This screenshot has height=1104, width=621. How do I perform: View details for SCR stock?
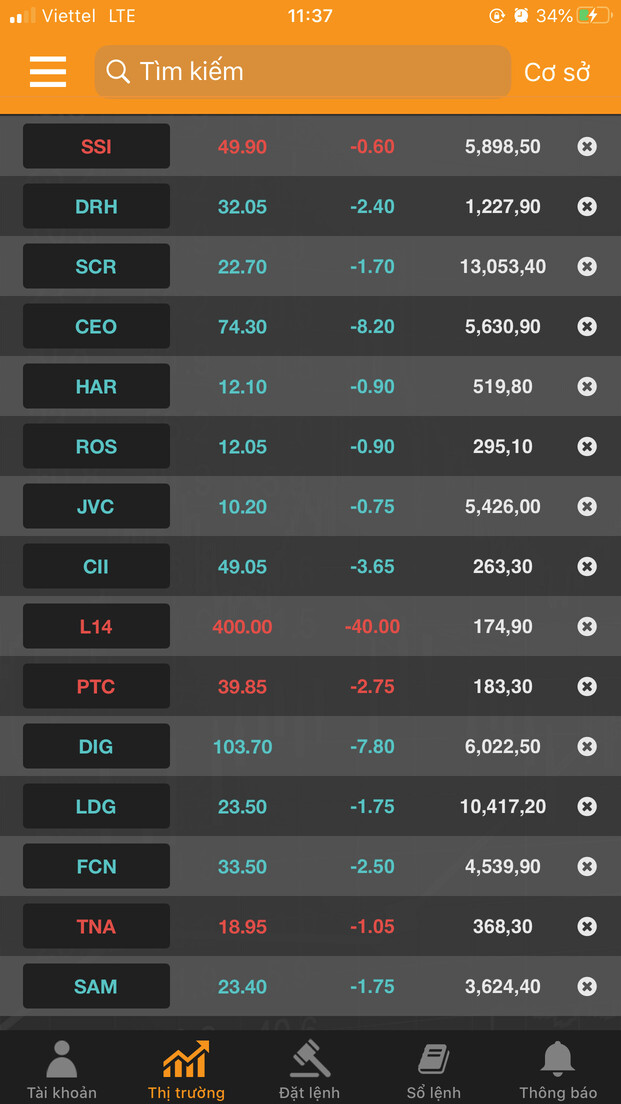(x=96, y=267)
